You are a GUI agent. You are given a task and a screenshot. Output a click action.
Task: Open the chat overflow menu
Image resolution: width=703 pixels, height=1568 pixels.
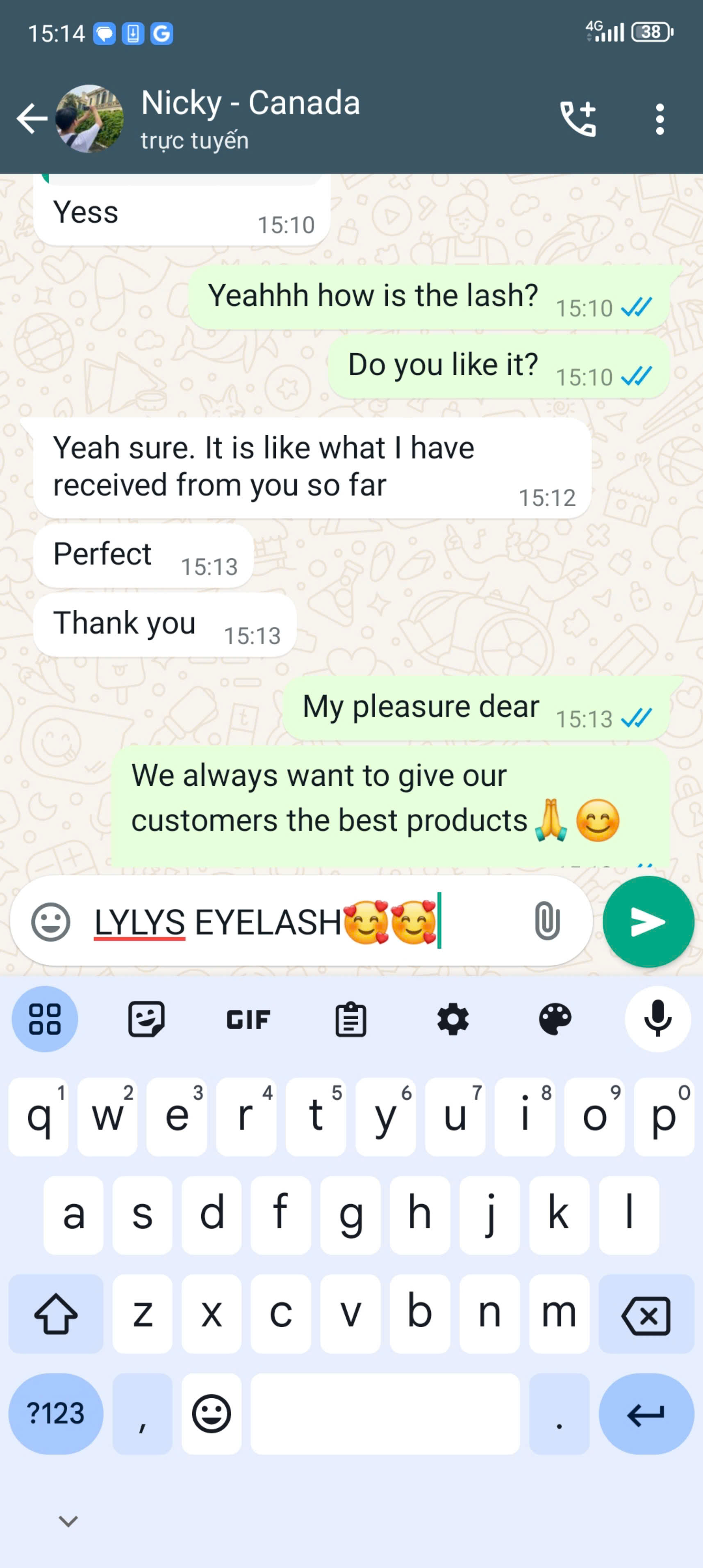coord(660,118)
